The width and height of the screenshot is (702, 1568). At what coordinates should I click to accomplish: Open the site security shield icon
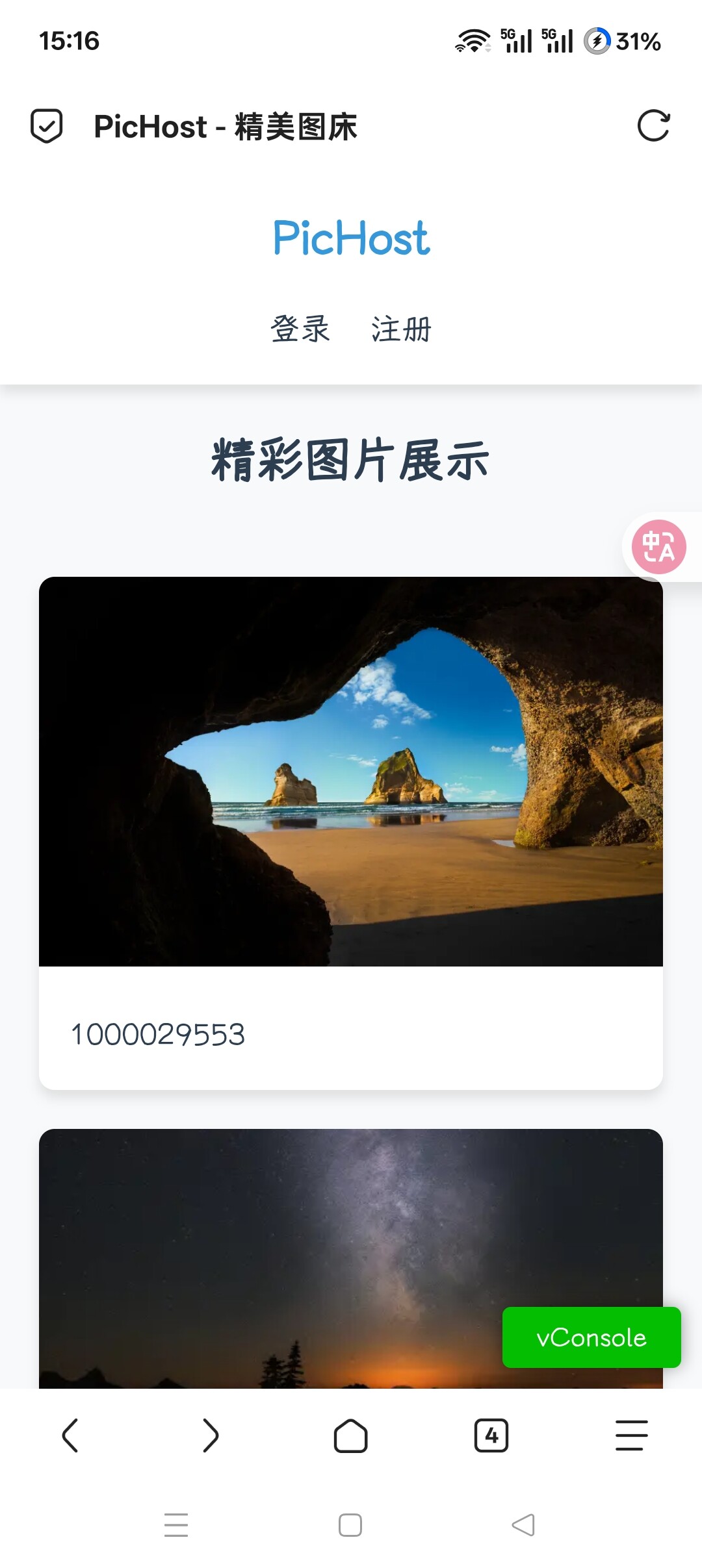(x=47, y=126)
